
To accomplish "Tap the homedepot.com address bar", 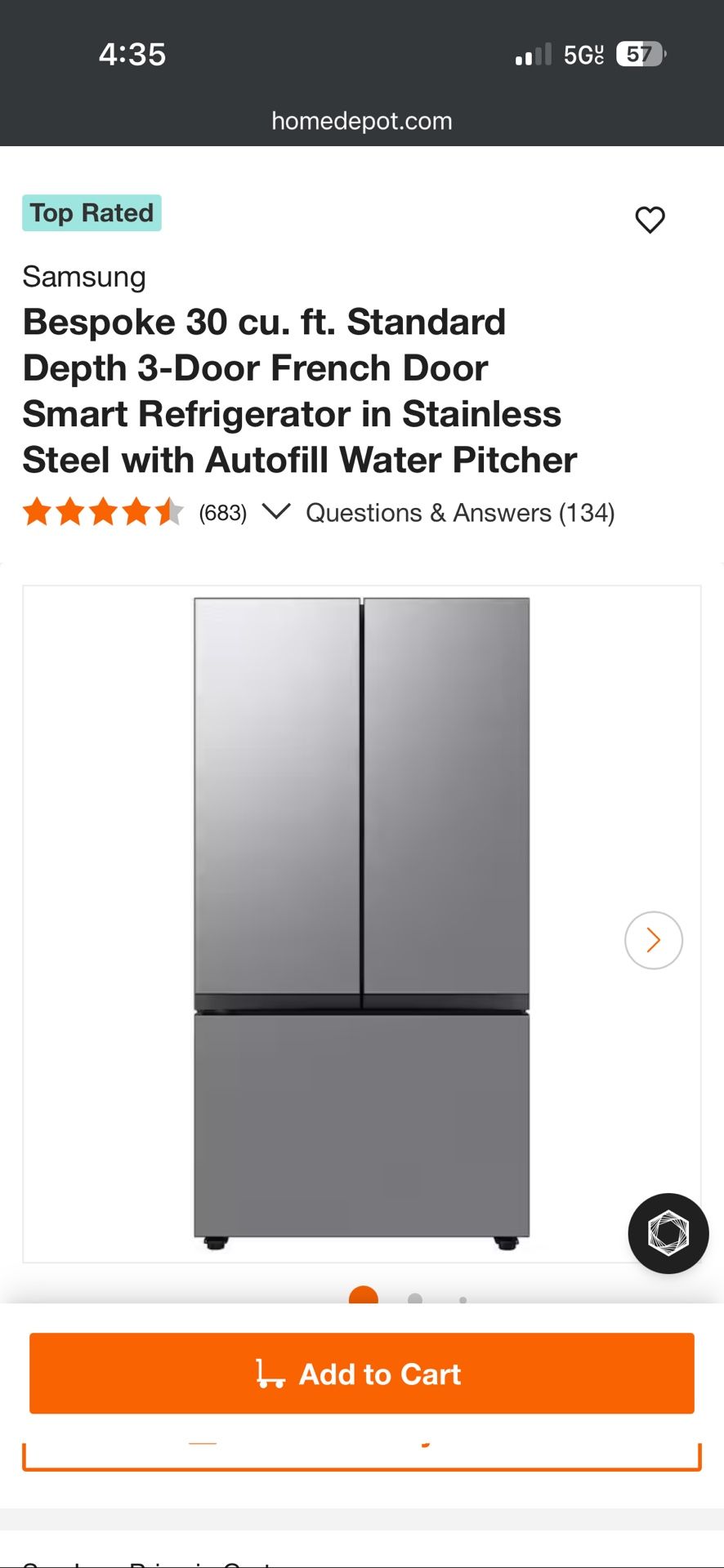I will [x=362, y=121].
